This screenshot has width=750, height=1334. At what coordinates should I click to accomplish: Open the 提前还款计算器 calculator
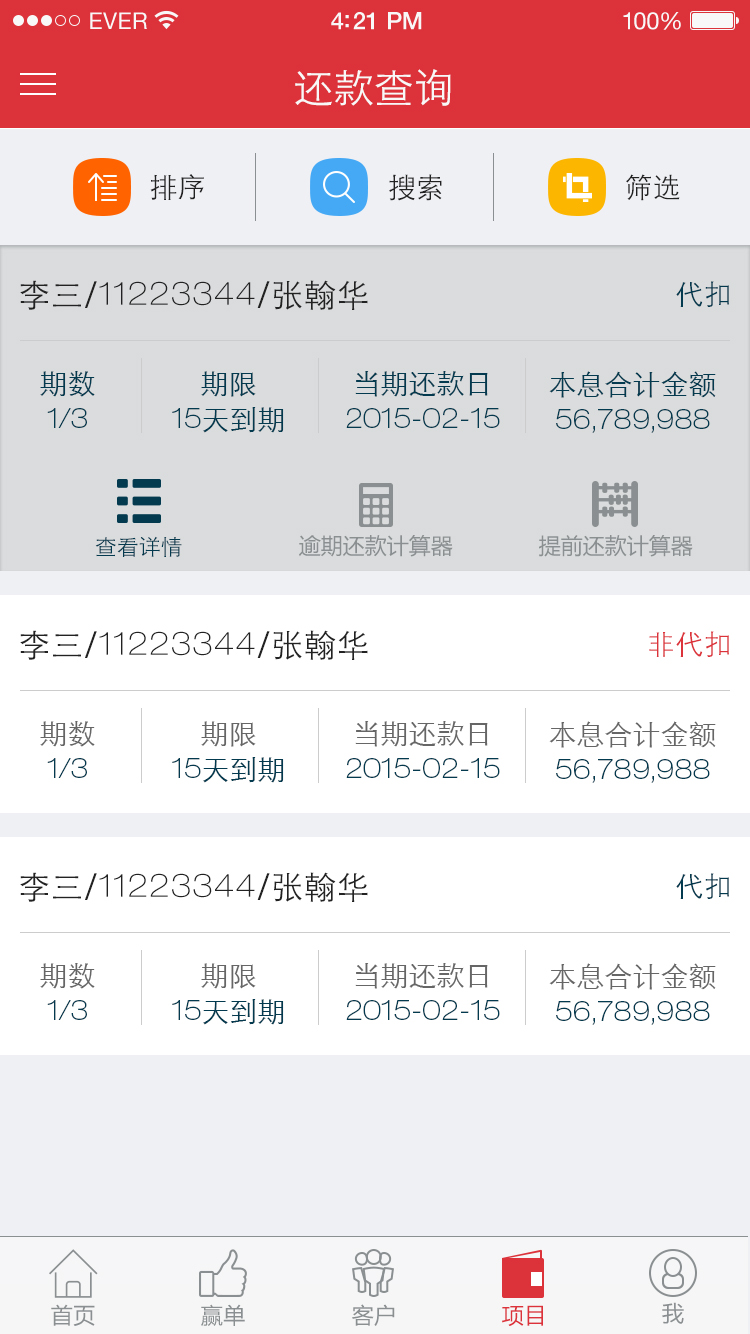coord(615,518)
